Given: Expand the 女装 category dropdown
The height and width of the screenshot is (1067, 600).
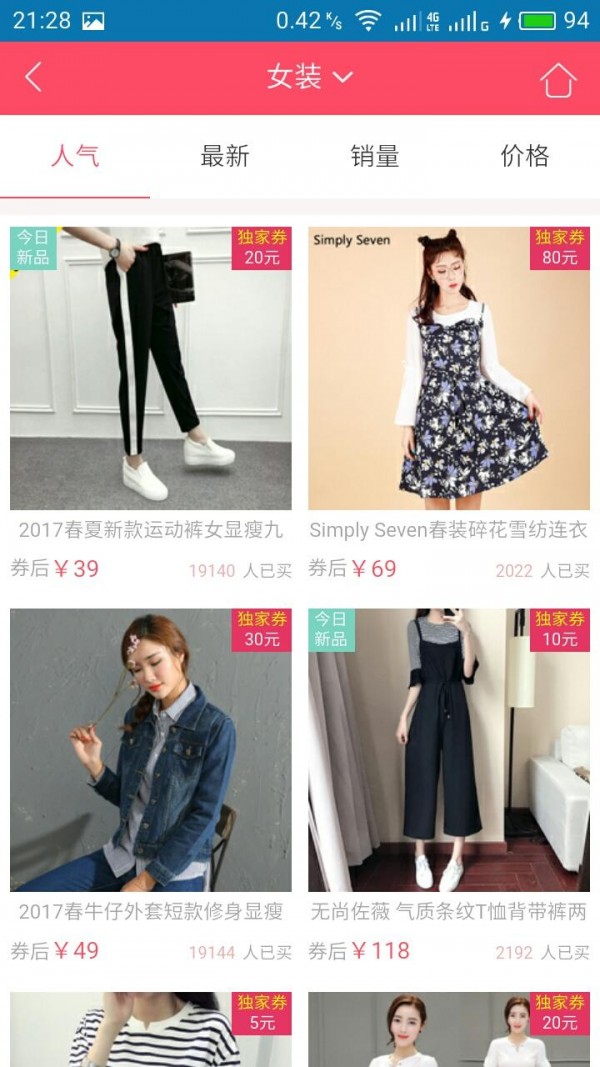Looking at the screenshot, I should [309, 77].
